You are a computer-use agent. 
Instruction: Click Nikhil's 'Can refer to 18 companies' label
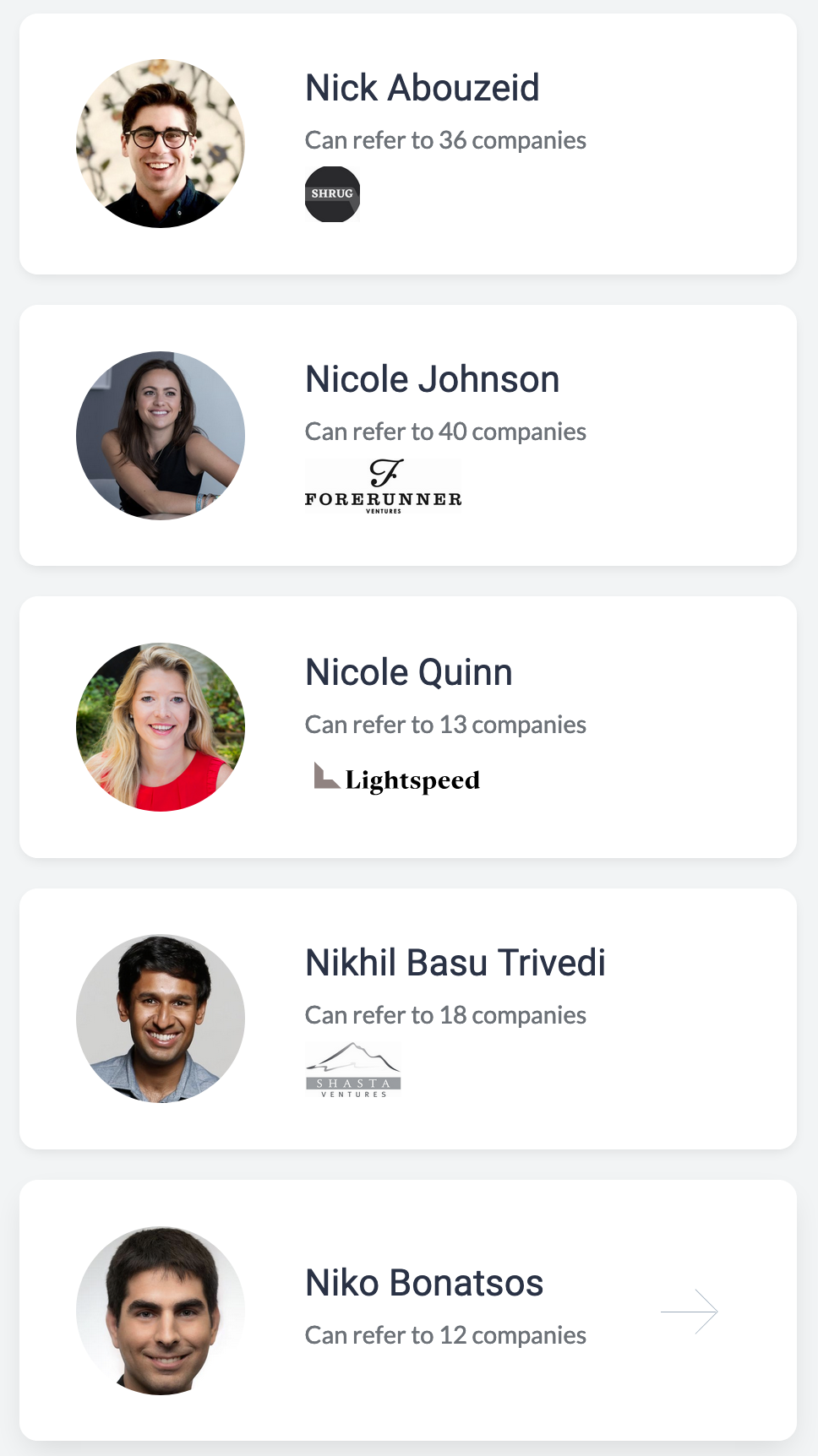tap(445, 1014)
